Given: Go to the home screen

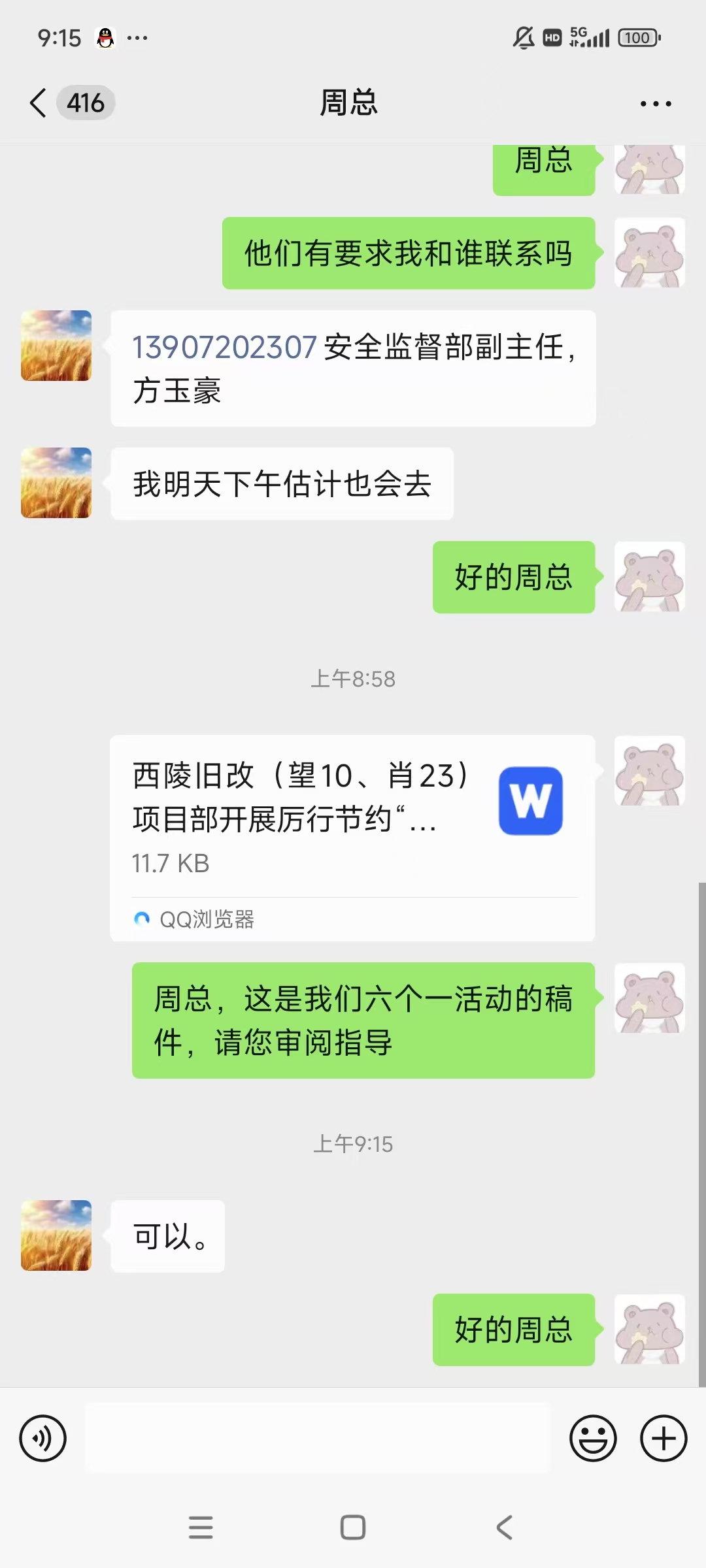Looking at the screenshot, I should (353, 1527).
